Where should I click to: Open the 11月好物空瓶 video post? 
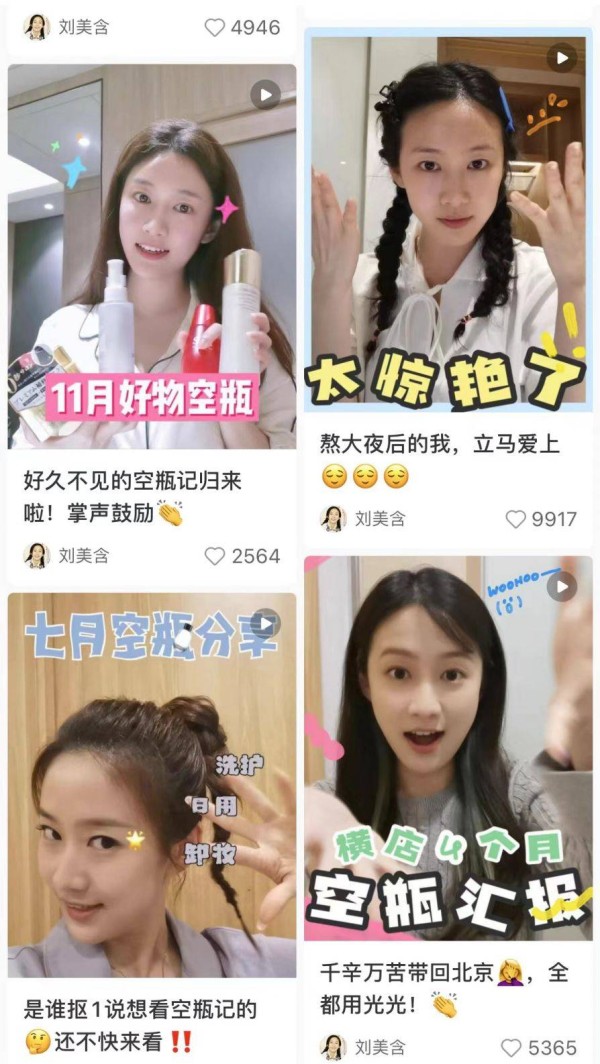[152, 257]
